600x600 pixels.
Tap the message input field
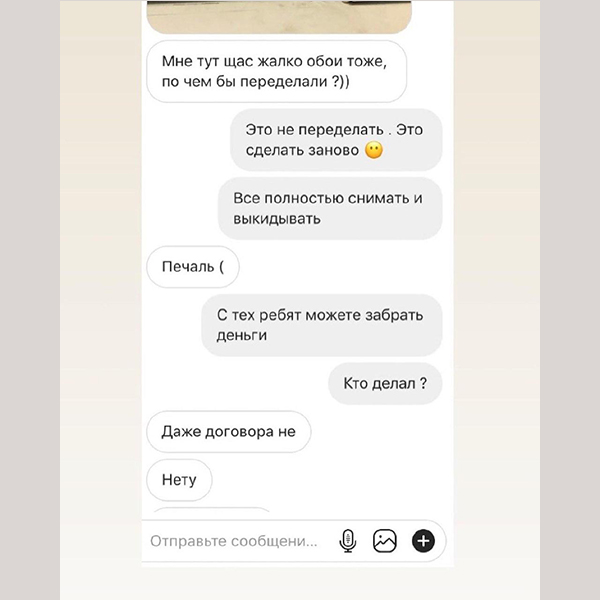[x=235, y=541]
